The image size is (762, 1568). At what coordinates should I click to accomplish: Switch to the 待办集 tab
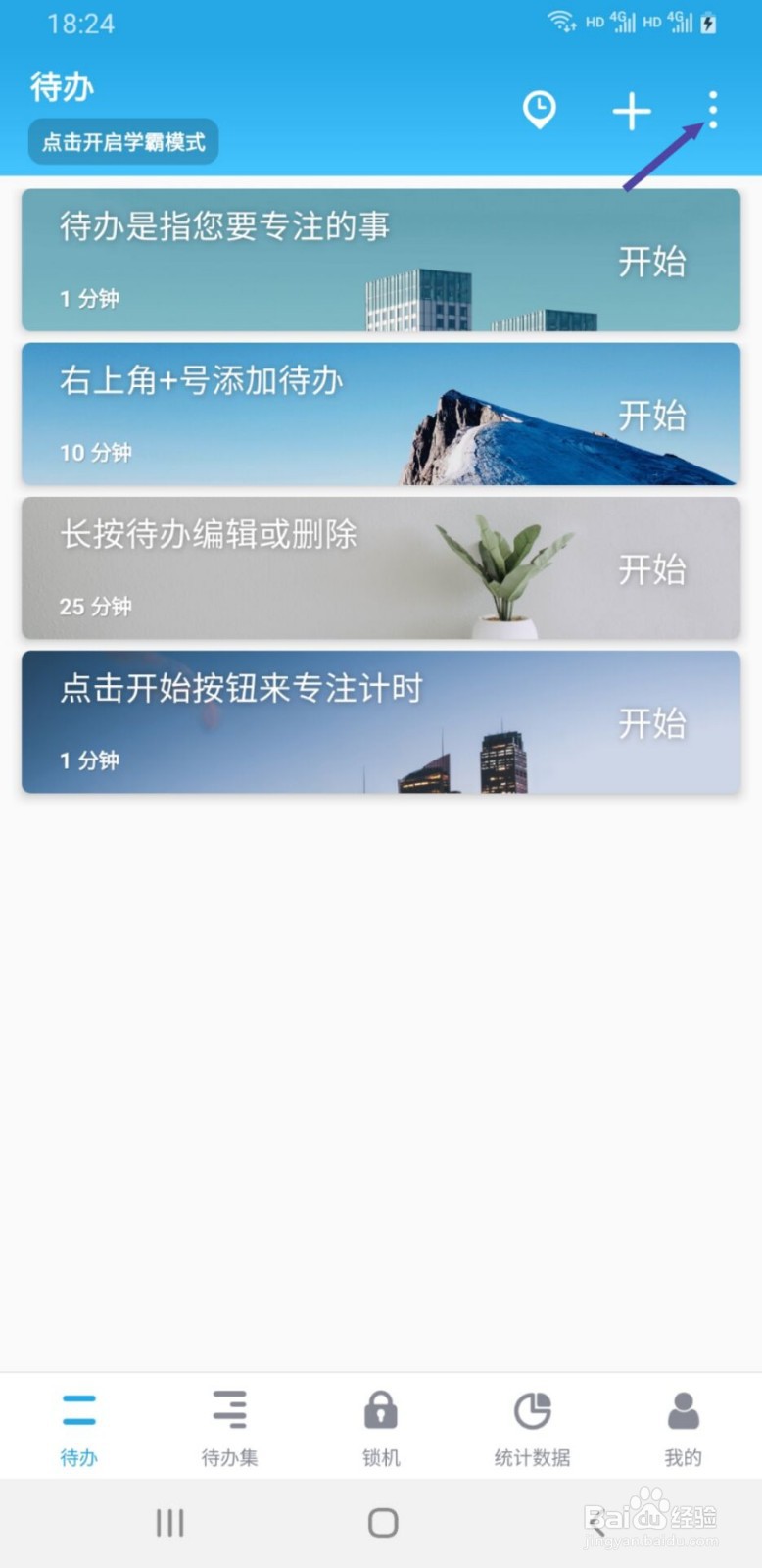coord(229,1429)
